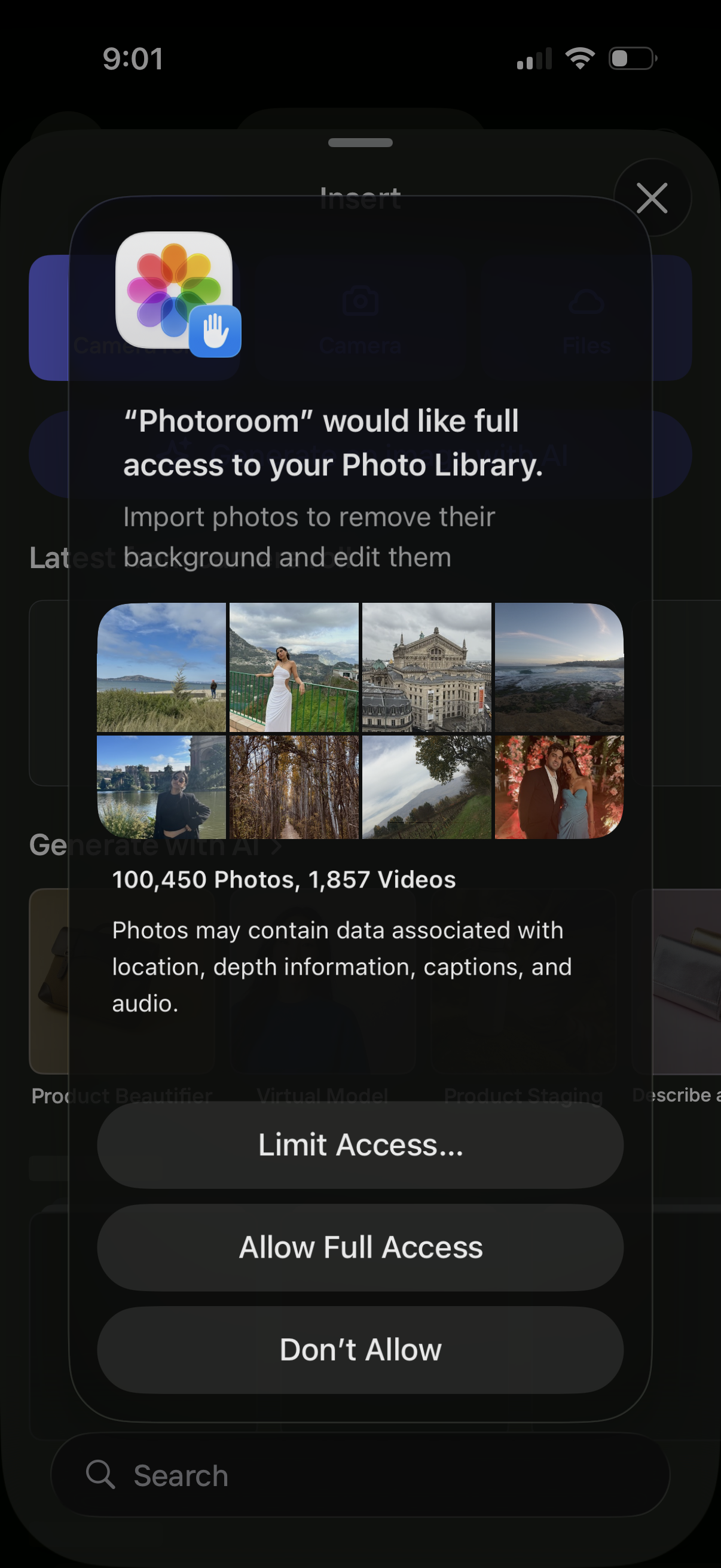Expand the Generate with AI section chevron
Screen dimensions: 721x1568
(x=277, y=847)
